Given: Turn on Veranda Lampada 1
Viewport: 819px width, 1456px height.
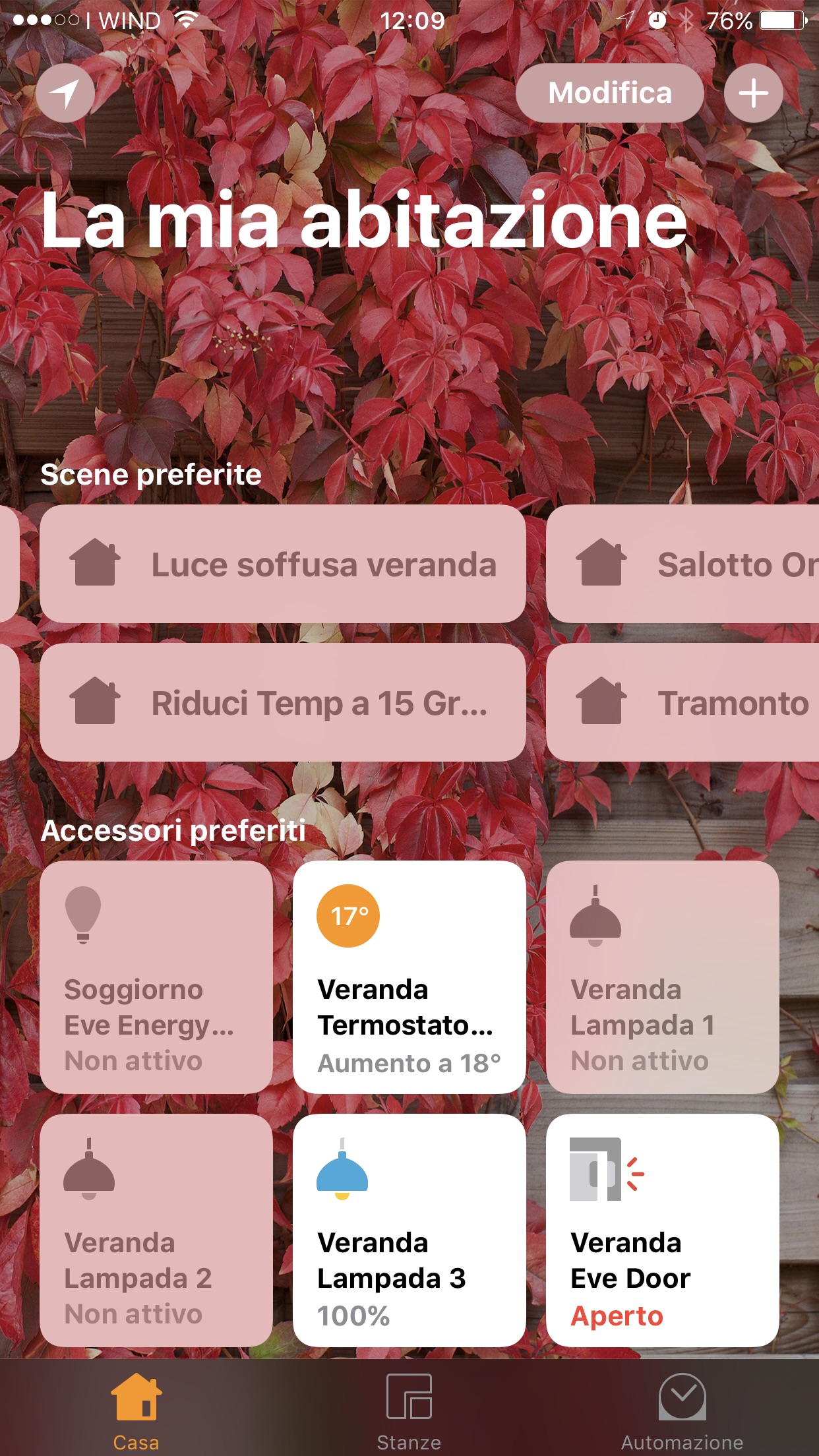Looking at the screenshot, I should tap(662, 977).
